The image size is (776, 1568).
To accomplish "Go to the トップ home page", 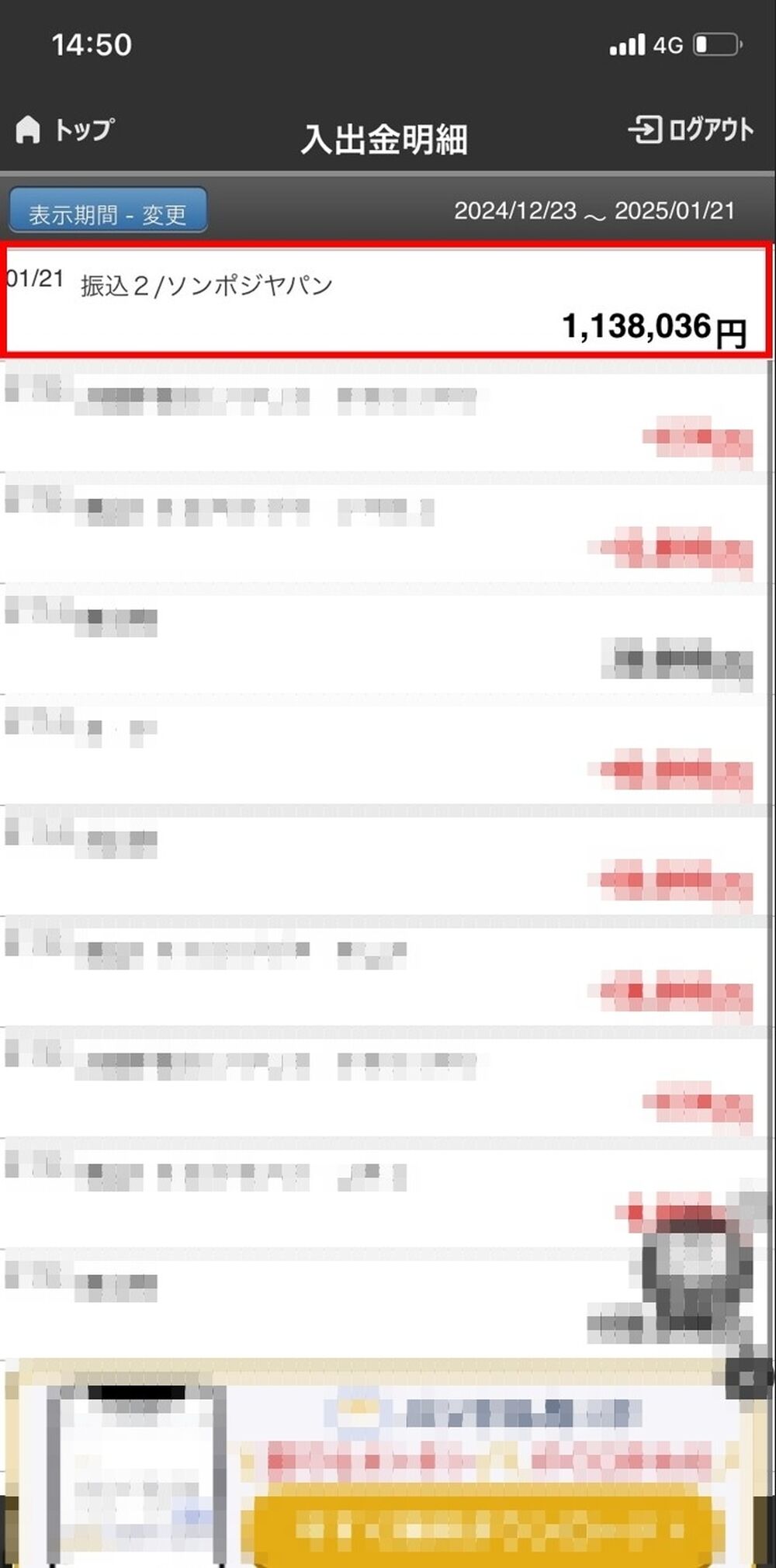I will [65, 129].
